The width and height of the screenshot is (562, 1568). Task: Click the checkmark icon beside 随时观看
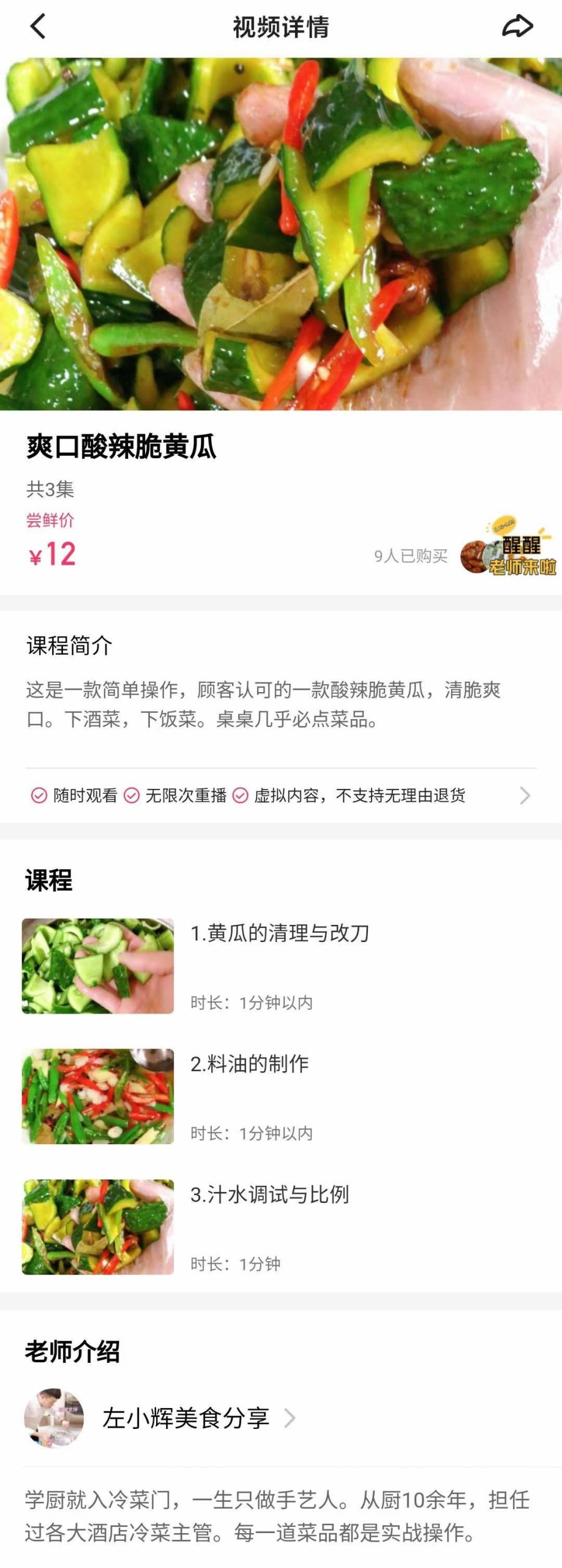tap(36, 797)
